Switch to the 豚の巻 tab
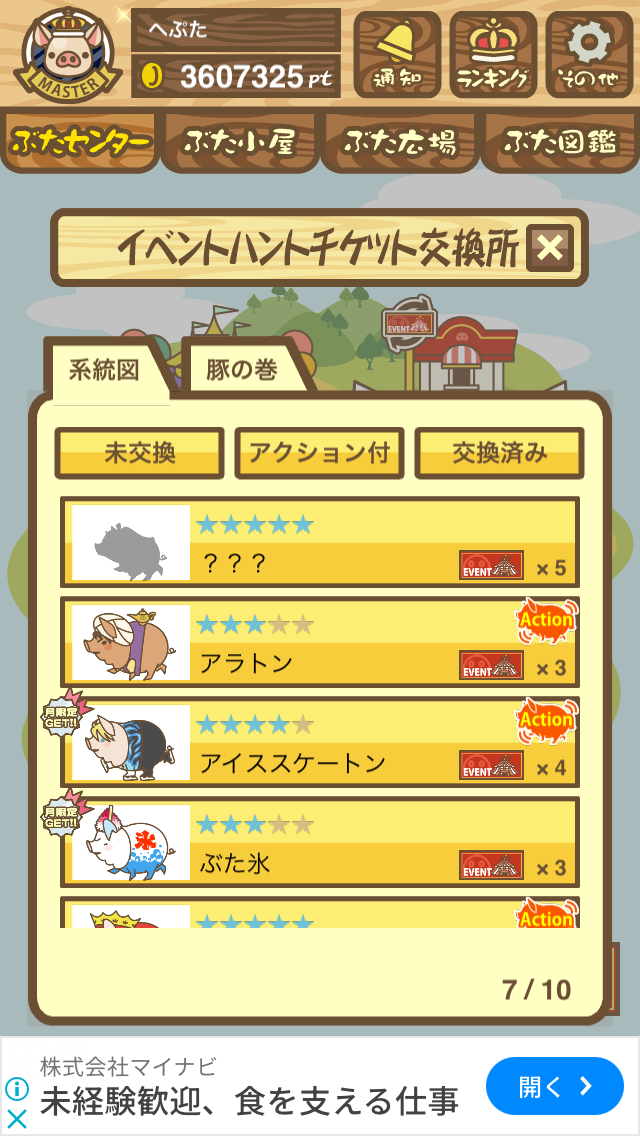This screenshot has height=1136, width=640. pos(242,370)
